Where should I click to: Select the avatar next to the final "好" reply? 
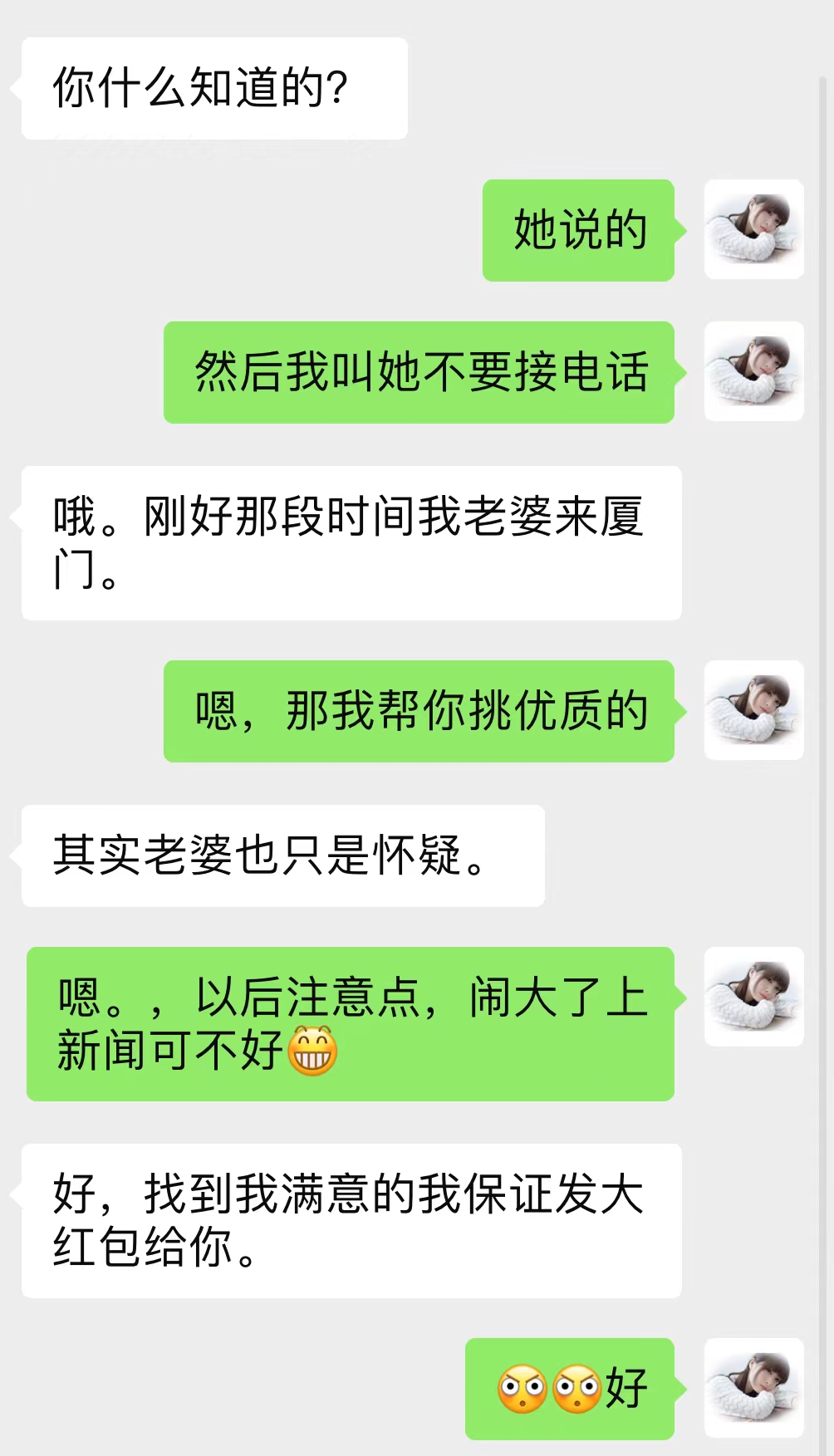pos(753,1388)
